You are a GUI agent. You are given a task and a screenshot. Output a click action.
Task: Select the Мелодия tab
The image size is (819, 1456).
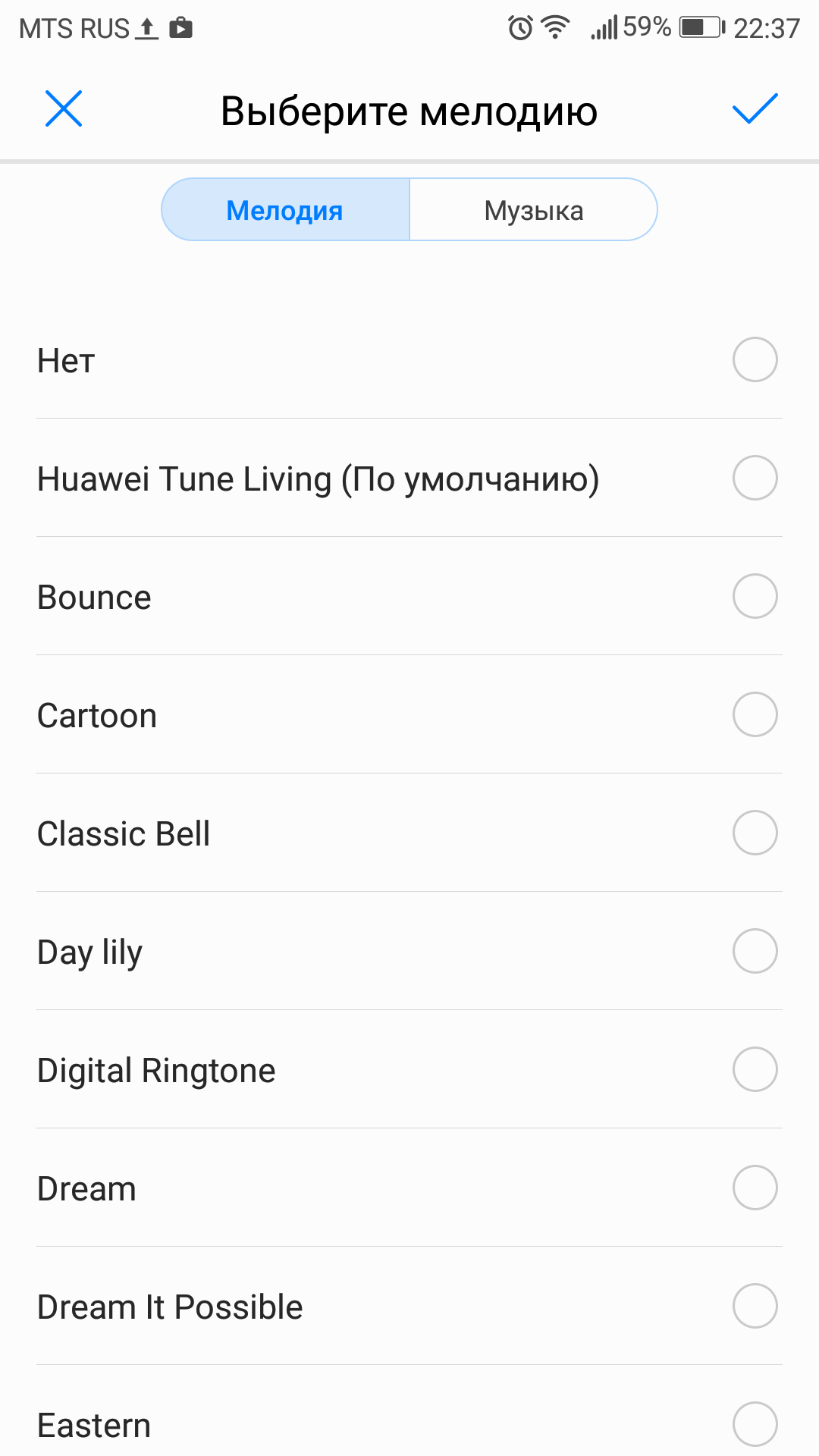pyautogui.click(x=285, y=210)
